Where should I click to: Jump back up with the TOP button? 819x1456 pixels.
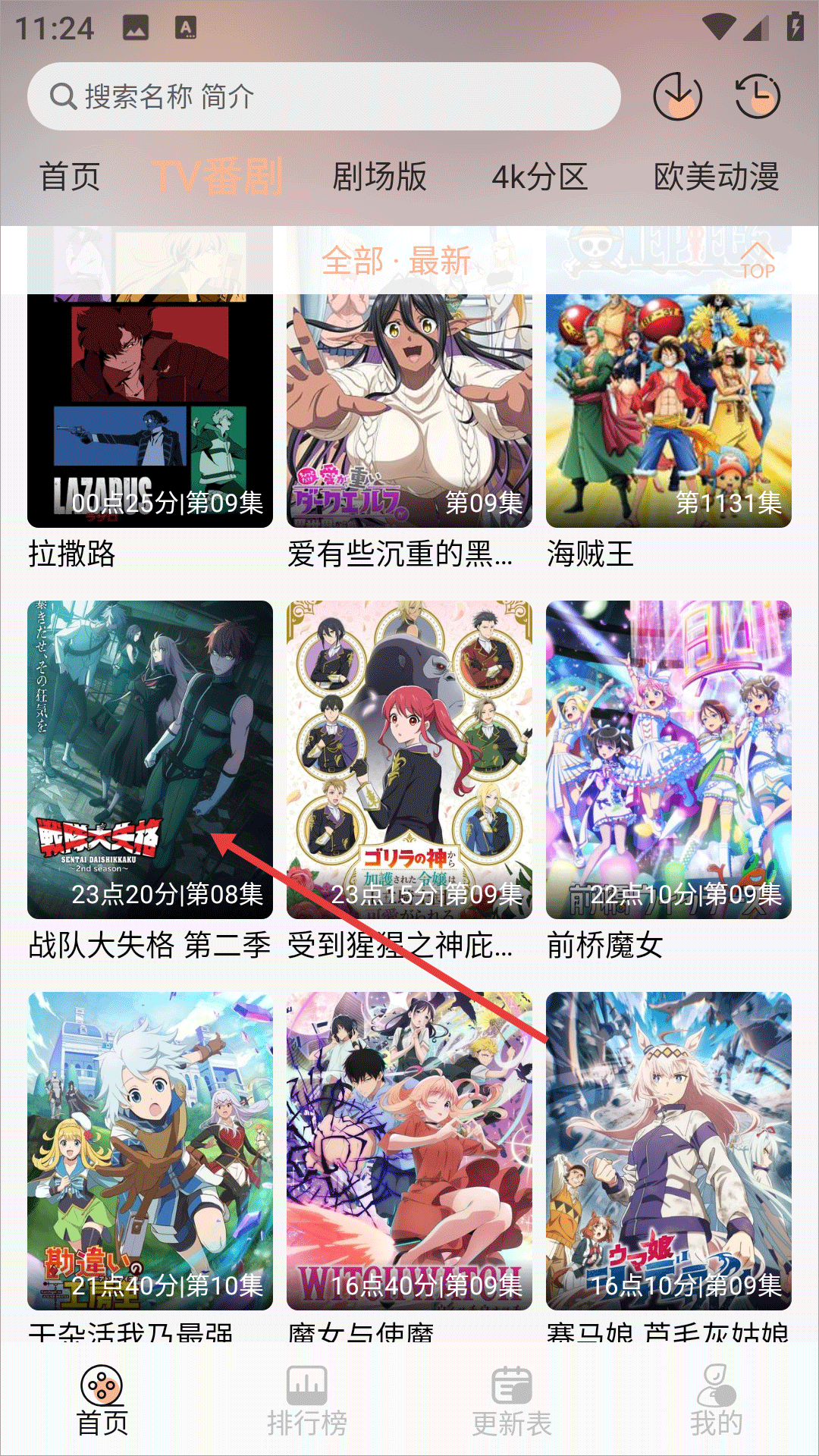757,262
